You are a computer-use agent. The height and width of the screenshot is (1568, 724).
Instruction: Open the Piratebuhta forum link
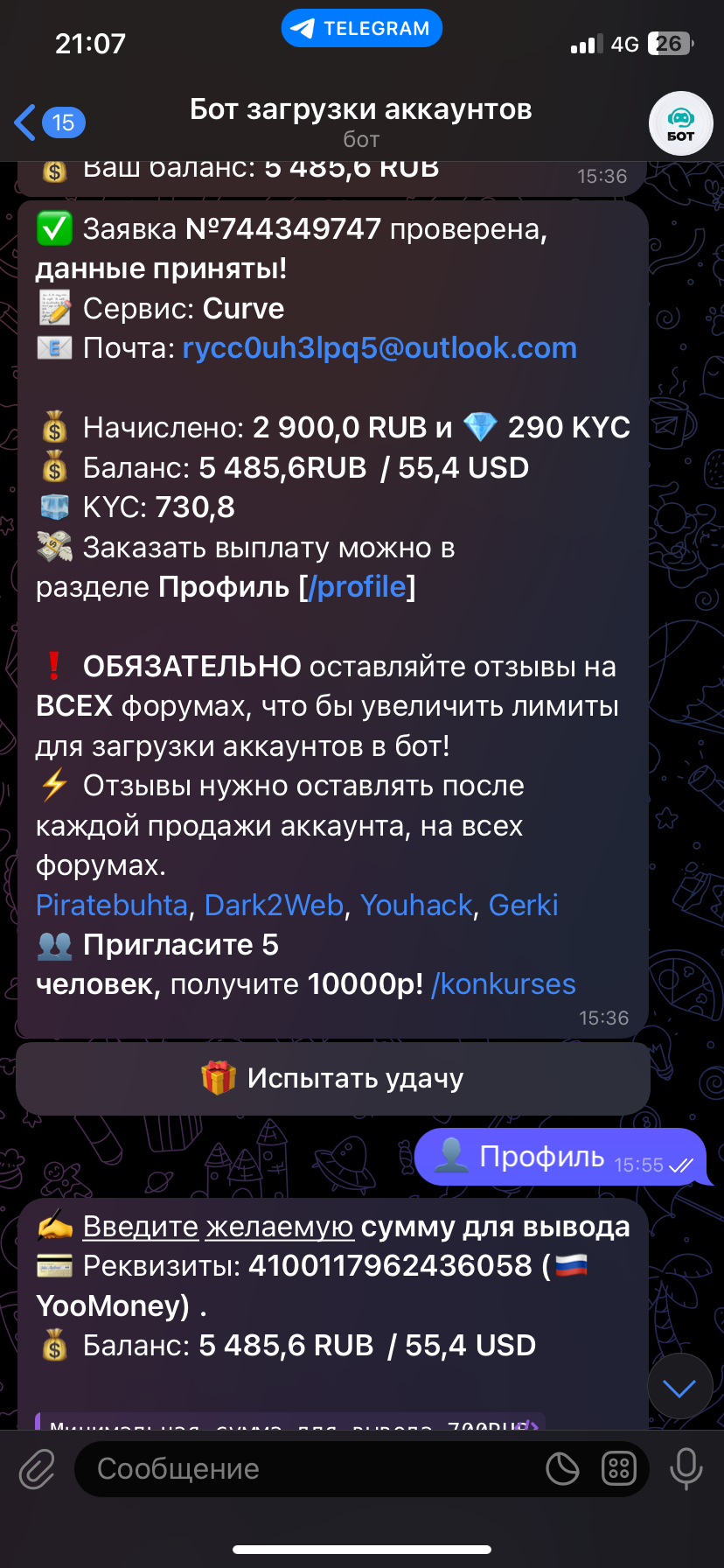click(x=112, y=905)
